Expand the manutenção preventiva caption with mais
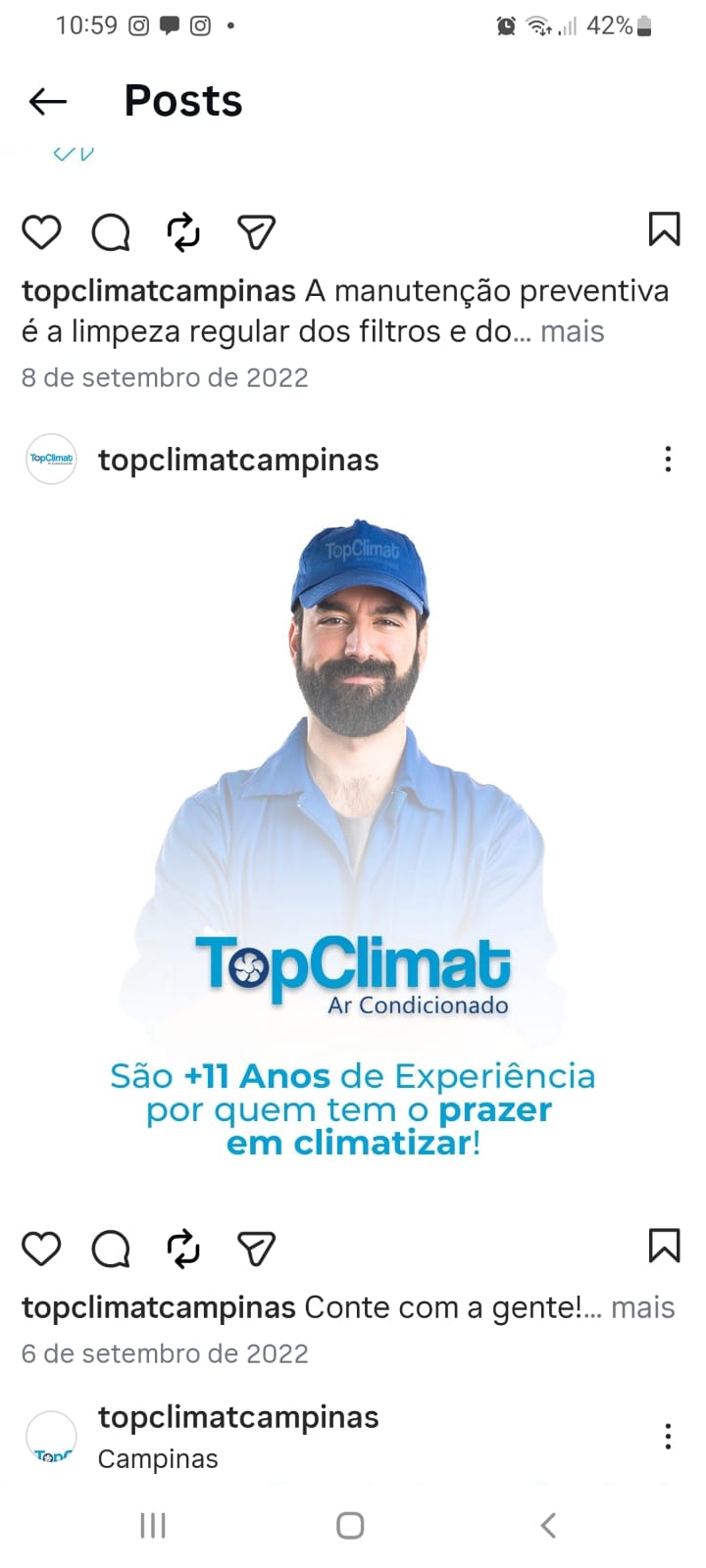706x1568 pixels. tap(572, 332)
